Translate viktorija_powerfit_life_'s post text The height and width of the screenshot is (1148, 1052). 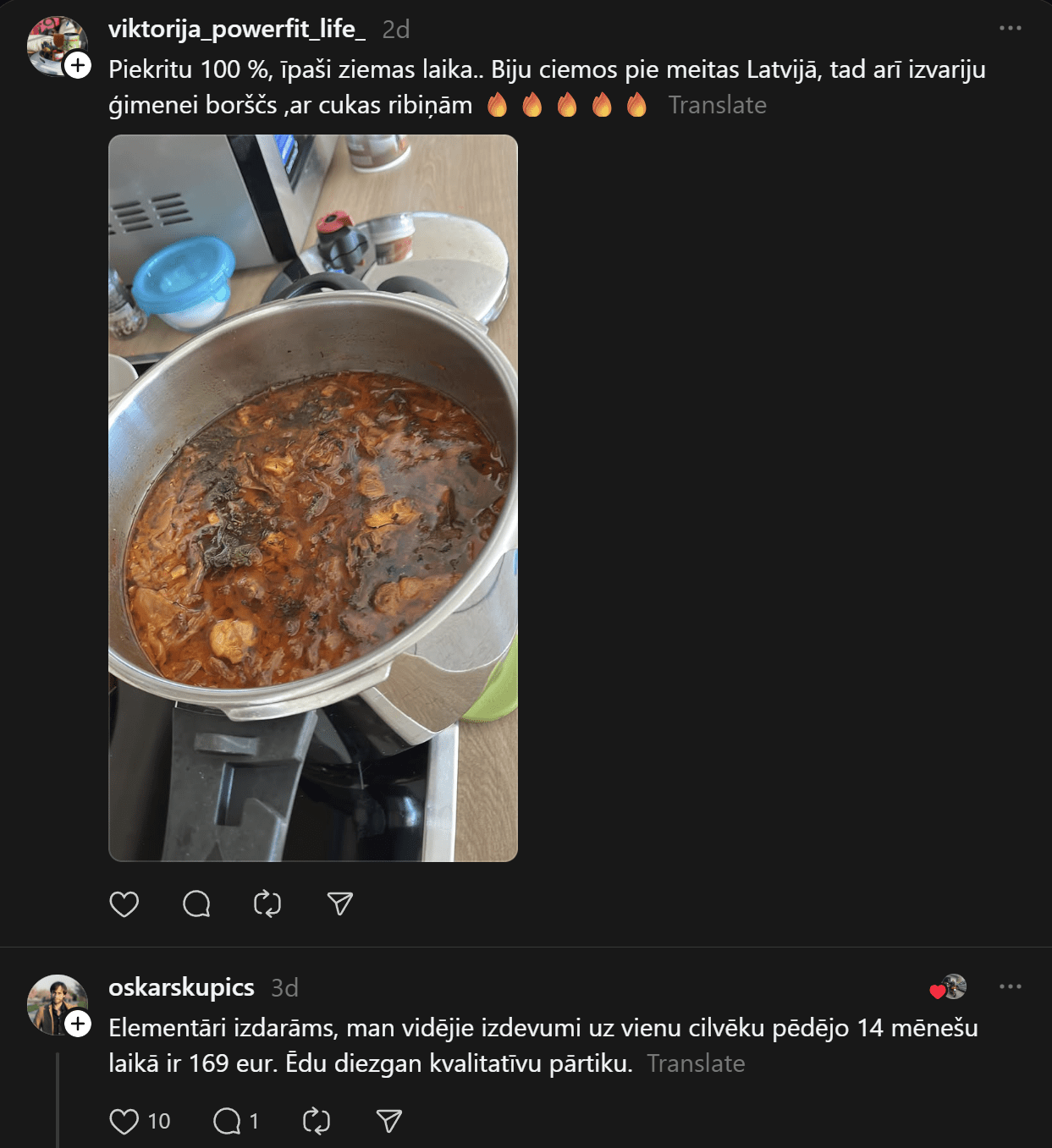coord(717,105)
